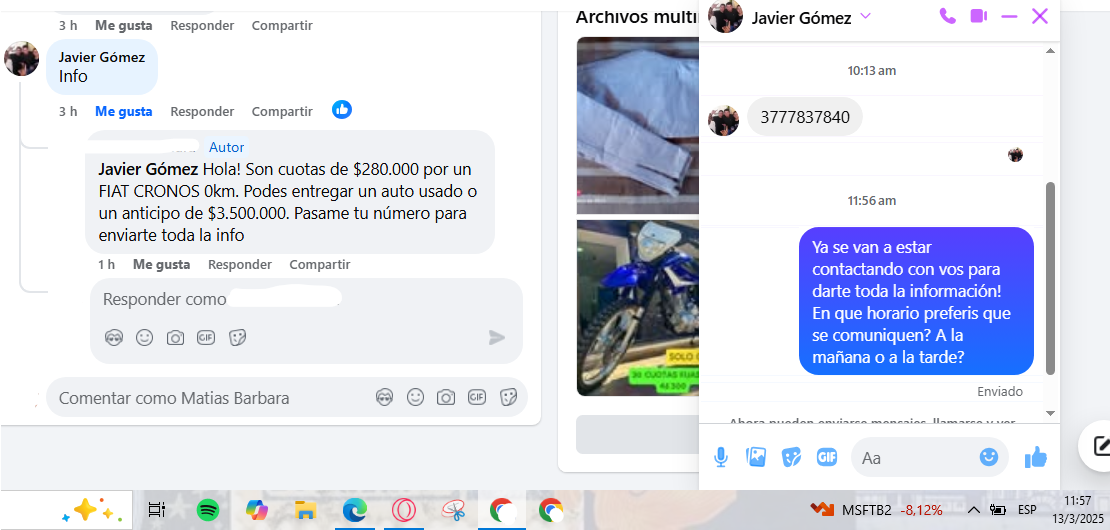Open Spotify from the taskbar
This screenshot has height=530, width=1110.
[208, 510]
